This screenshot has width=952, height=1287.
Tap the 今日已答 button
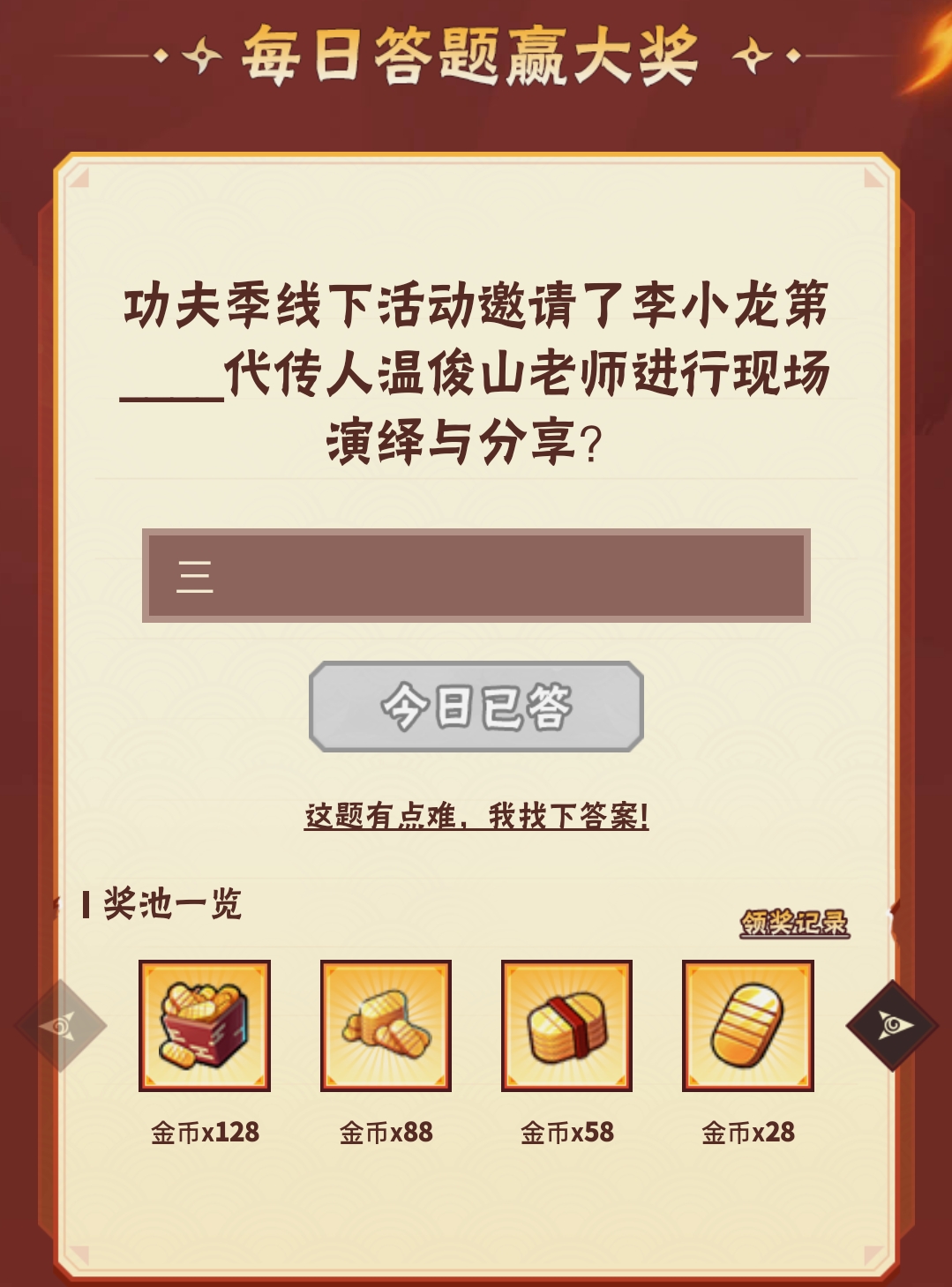tap(476, 707)
